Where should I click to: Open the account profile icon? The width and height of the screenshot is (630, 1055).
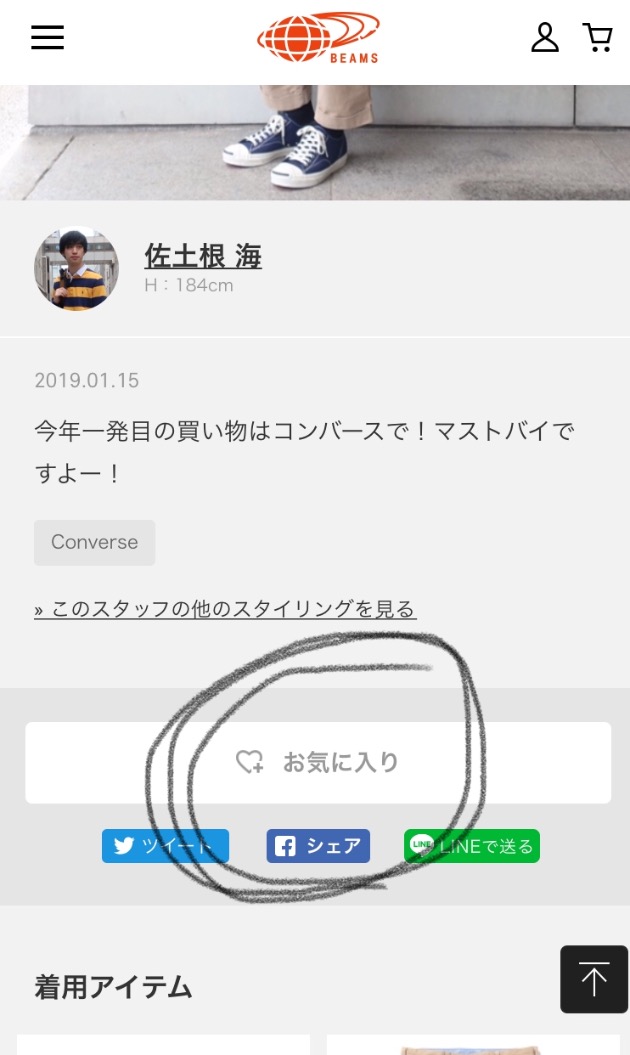coord(544,38)
